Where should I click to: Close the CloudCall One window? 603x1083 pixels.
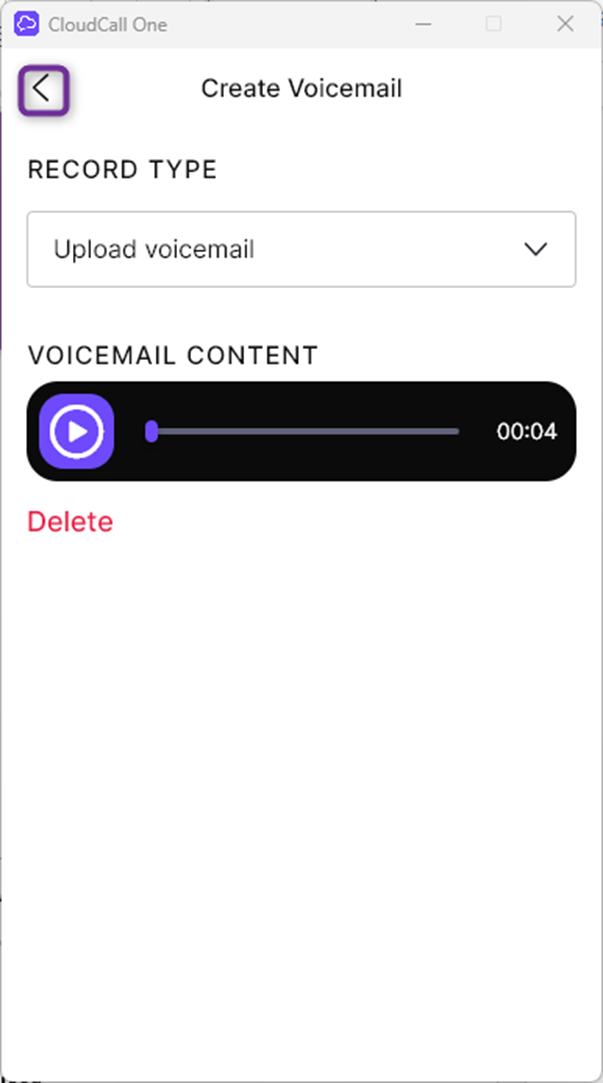[x=565, y=24]
